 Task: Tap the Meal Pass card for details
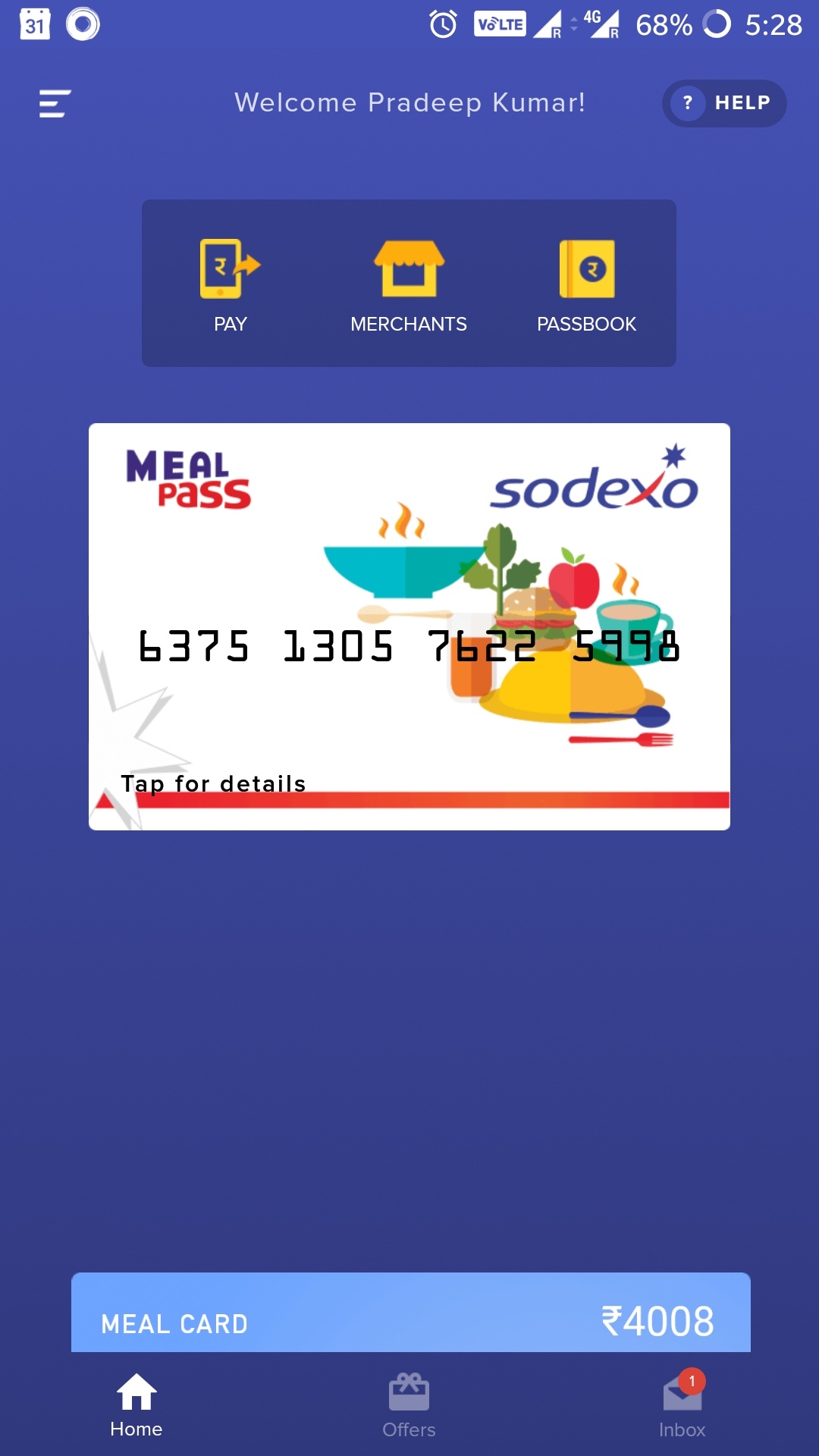(x=409, y=626)
